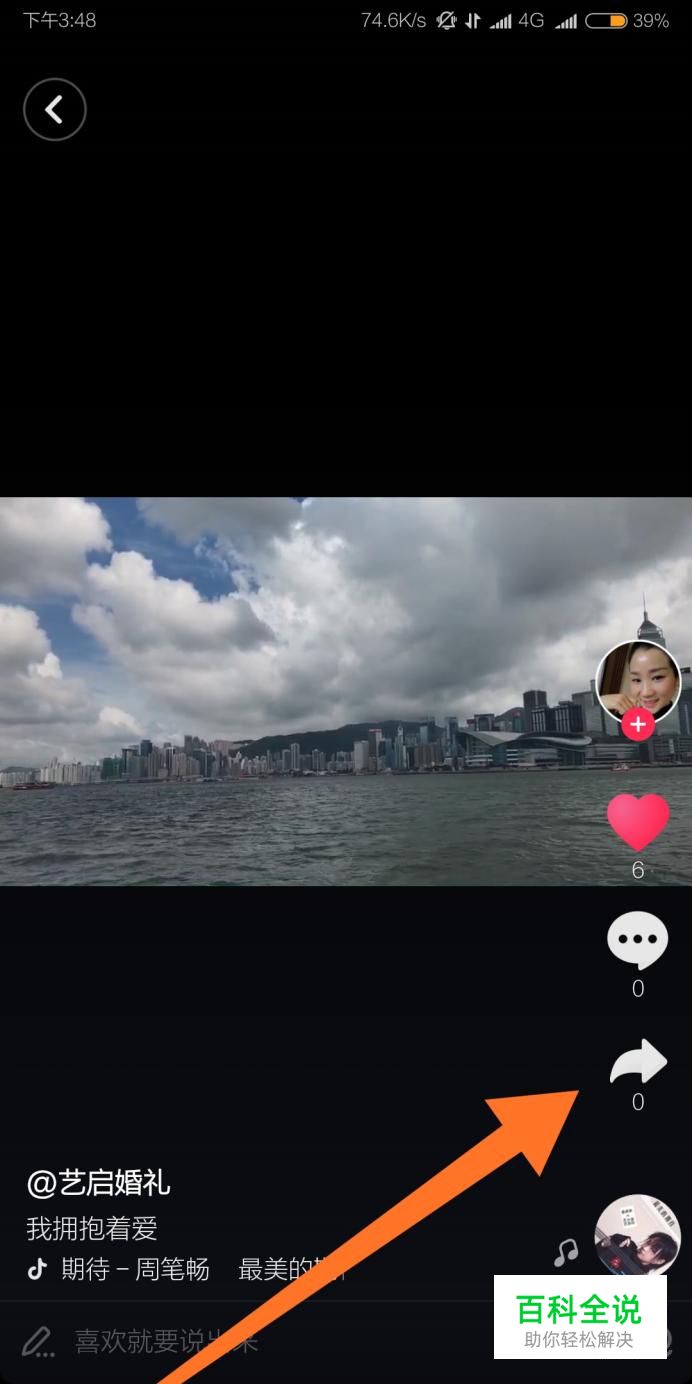This screenshot has height=1384, width=692.
Task: Tap the comment field 喜欢就要说出来
Action: point(165,1341)
